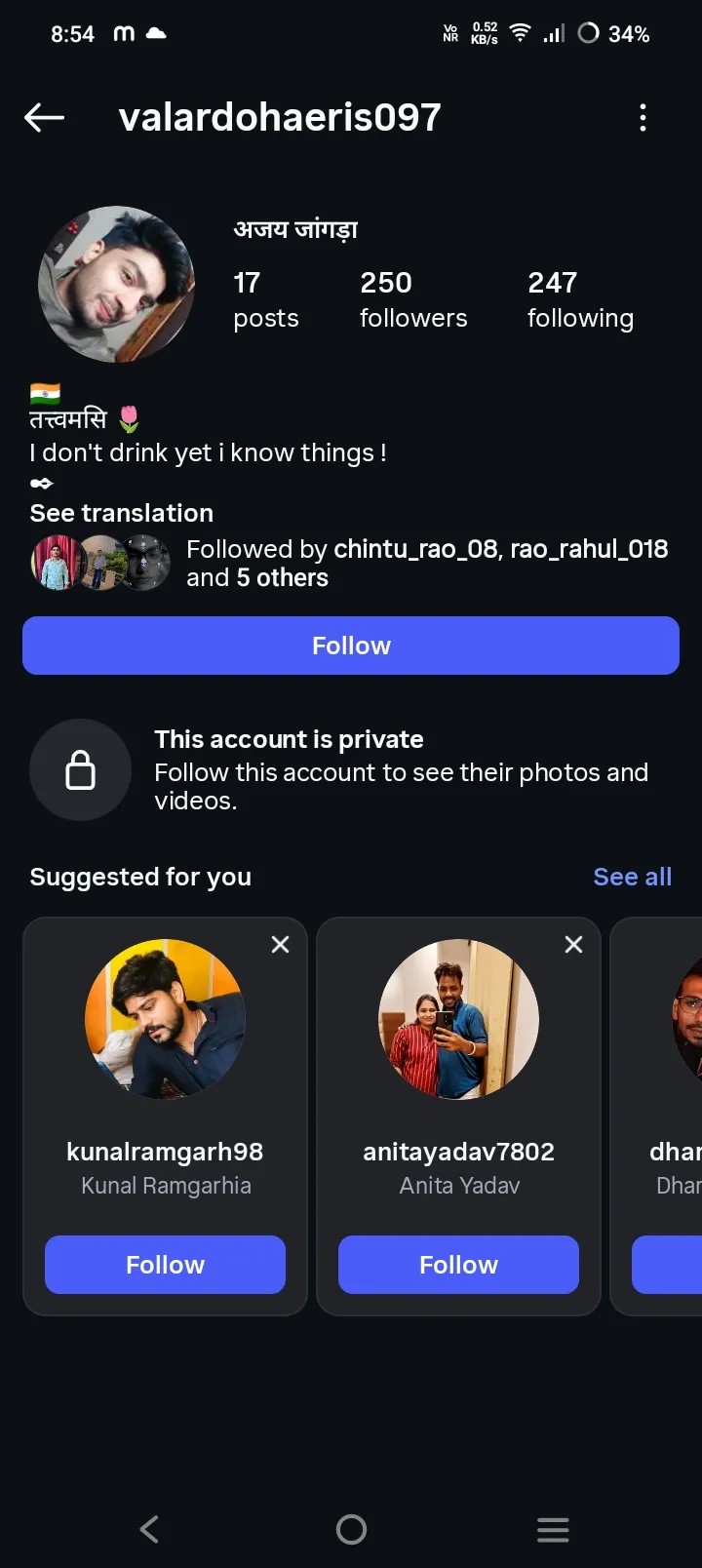This screenshot has width=702, height=1568.
Task: Open the three-dot overflow menu
Action: coord(643,118)
